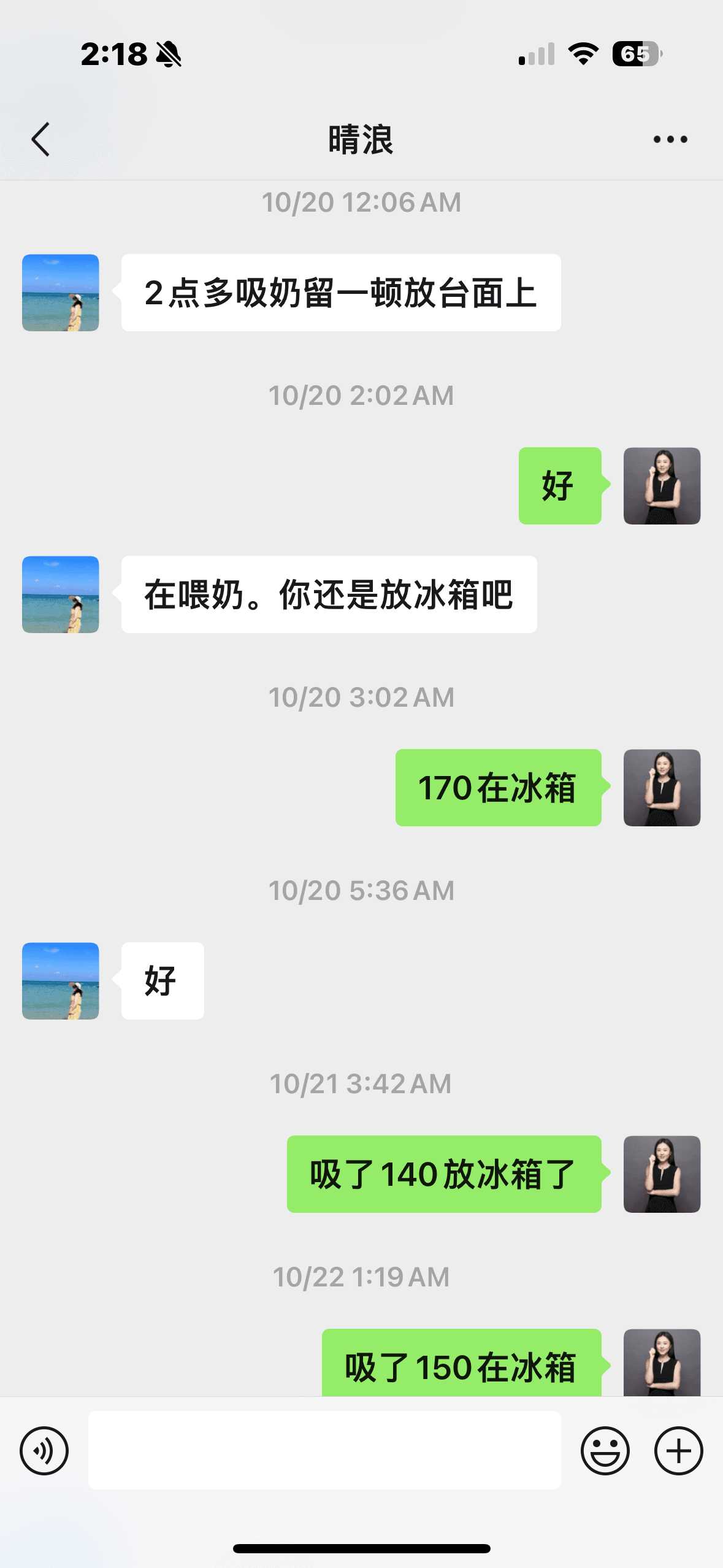Tap the short reply bubble 好
This screenshot has width=723, height=1568.
161,982
